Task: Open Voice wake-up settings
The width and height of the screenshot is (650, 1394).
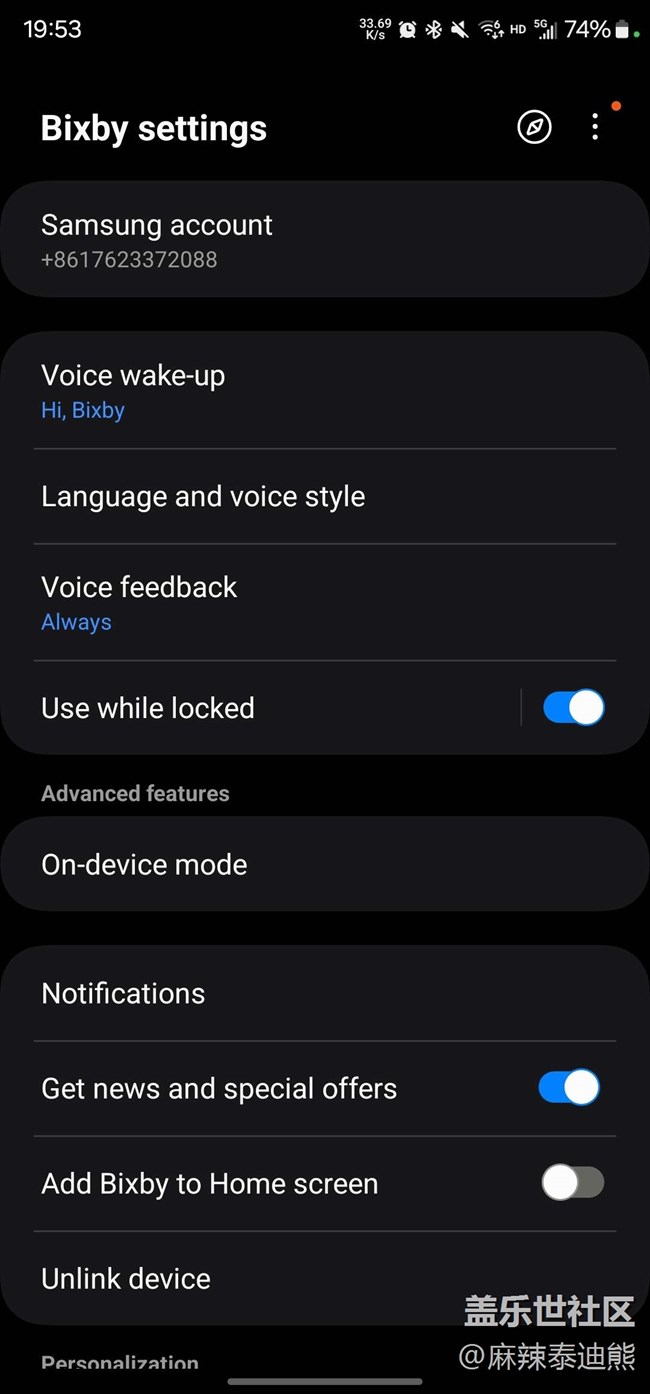Action: pyautogui.click(x=325, y=391)
